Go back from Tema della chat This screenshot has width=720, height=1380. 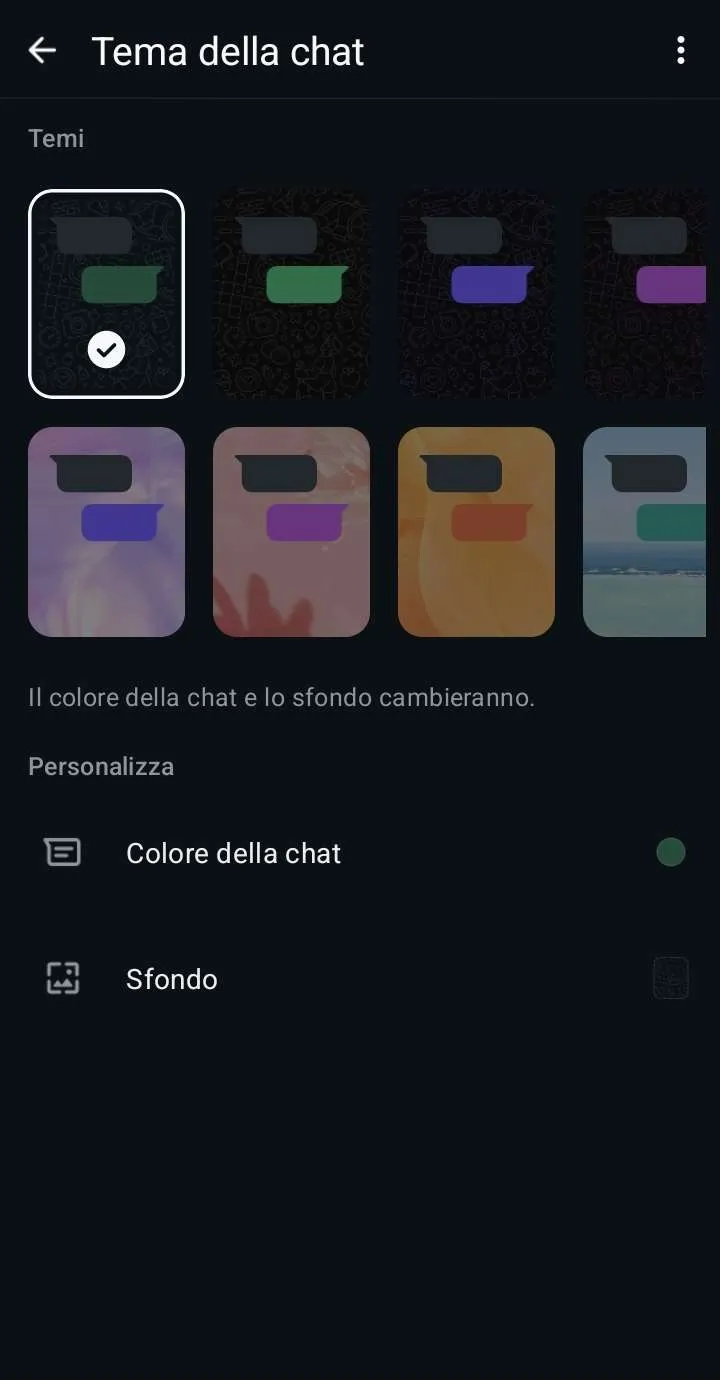pyautogui.click(x=42, y=51)
